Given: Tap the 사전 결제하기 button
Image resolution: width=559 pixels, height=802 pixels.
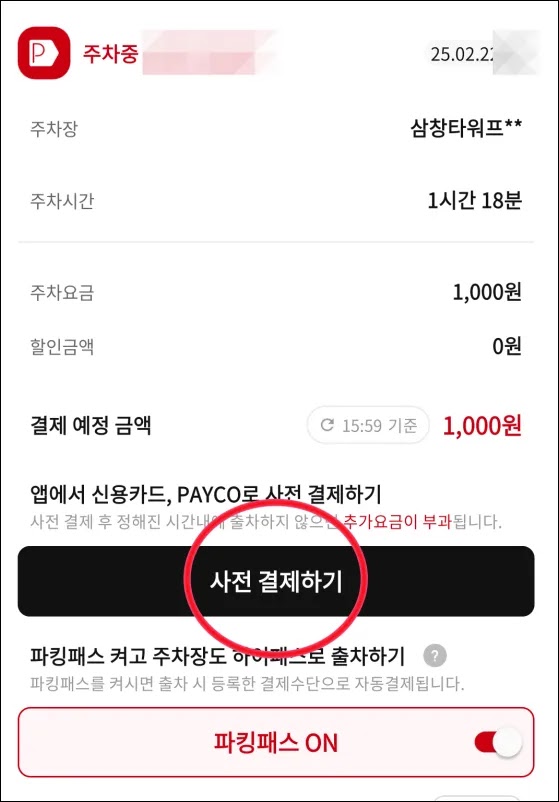Looking at the screenshot, I should coord(276,581).
